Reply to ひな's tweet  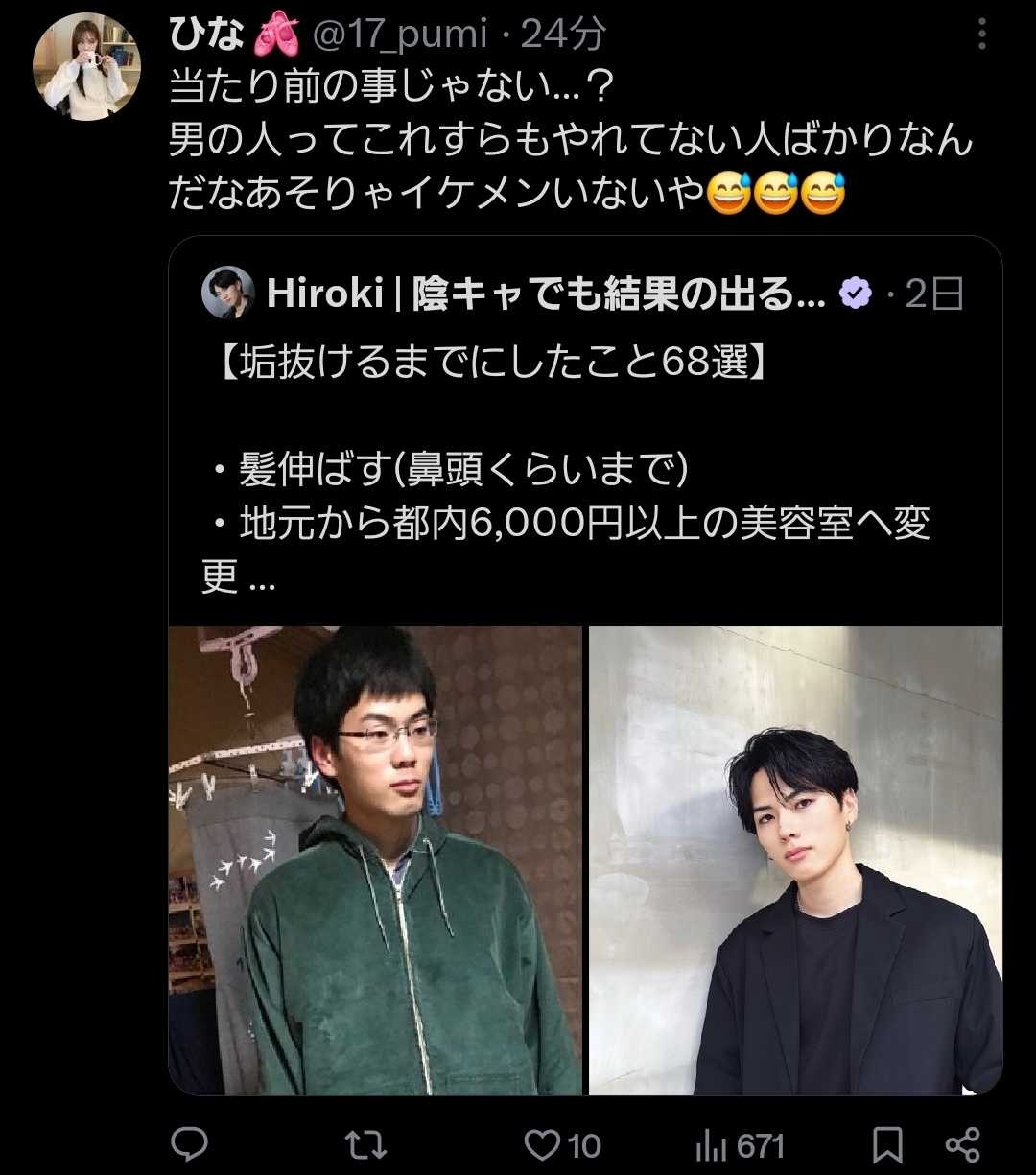pos(190,1143)
